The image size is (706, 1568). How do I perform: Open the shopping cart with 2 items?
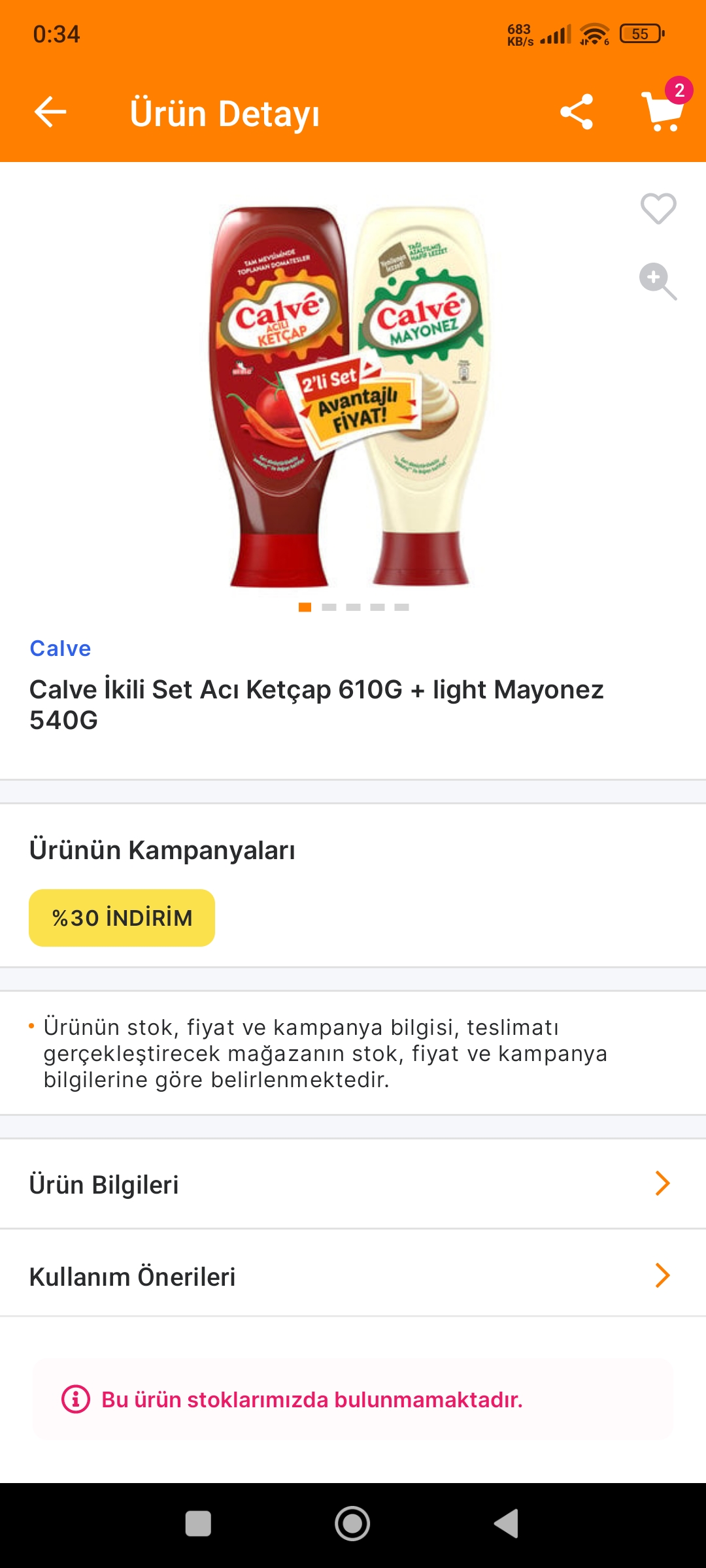664,111
